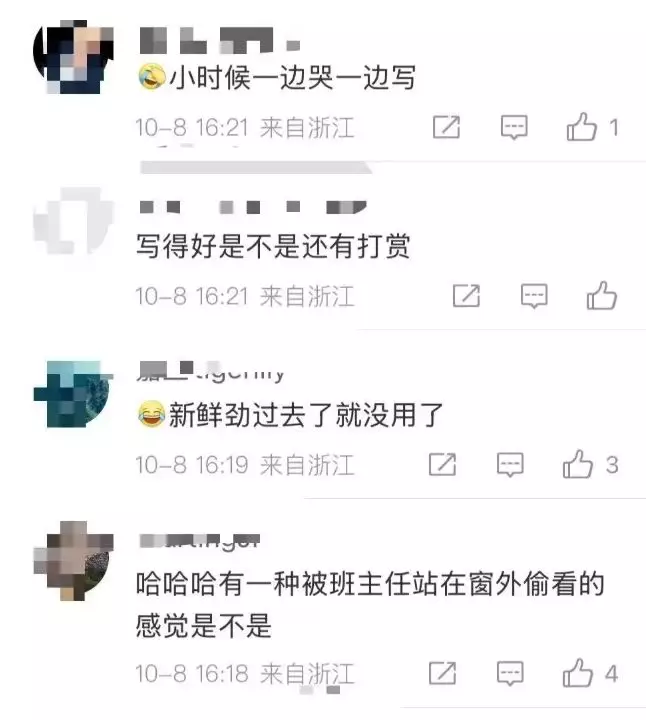This screenshot has width=646, height=720.
Task: Reply to the comment 小时候一边哭一边写
Action: (513, 128)
